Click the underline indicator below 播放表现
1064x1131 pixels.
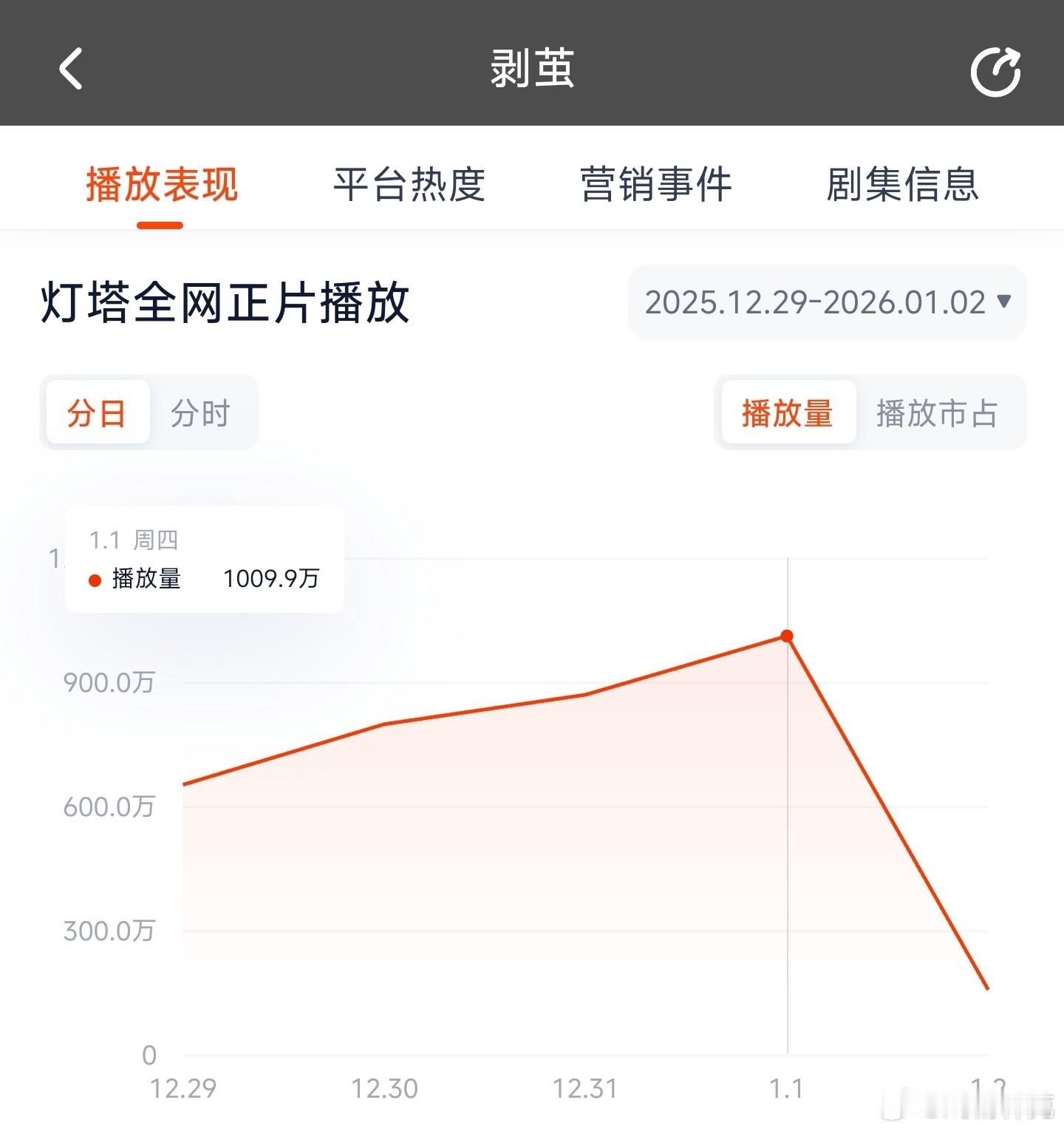160,225
